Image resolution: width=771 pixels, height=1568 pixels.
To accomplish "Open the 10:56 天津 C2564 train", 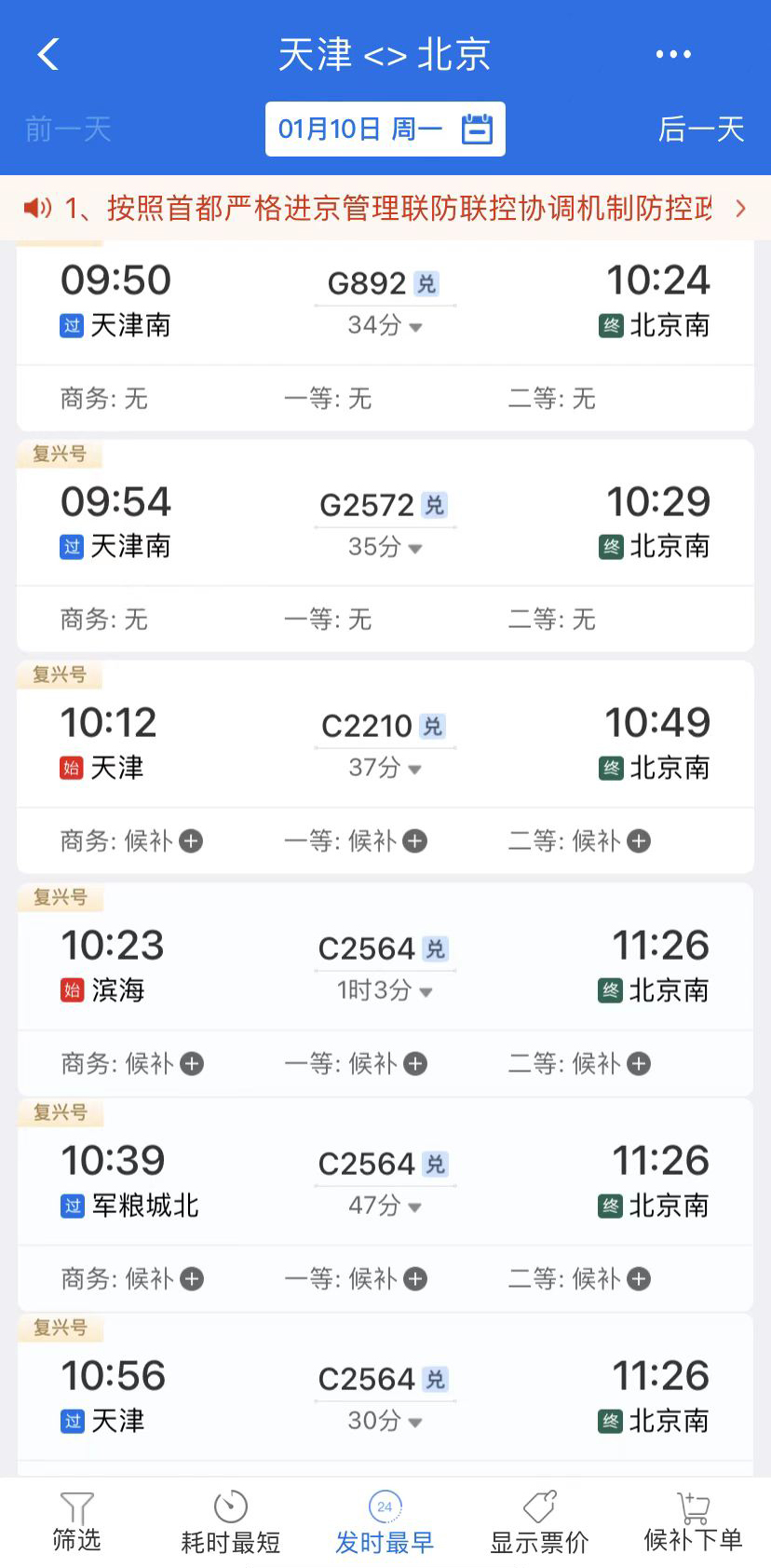I will (385, 1396).
